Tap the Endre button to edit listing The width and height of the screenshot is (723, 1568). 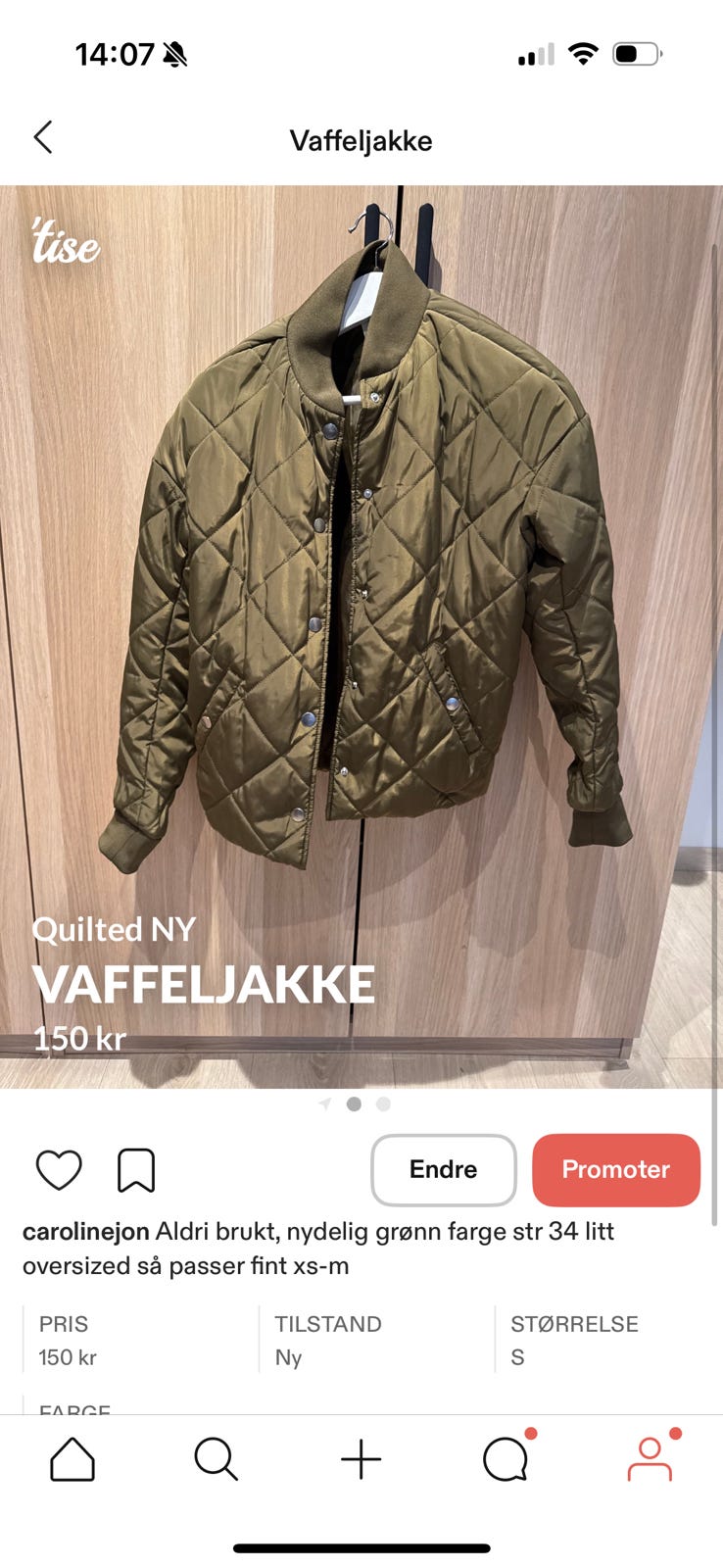click(x=444, y=1170)
